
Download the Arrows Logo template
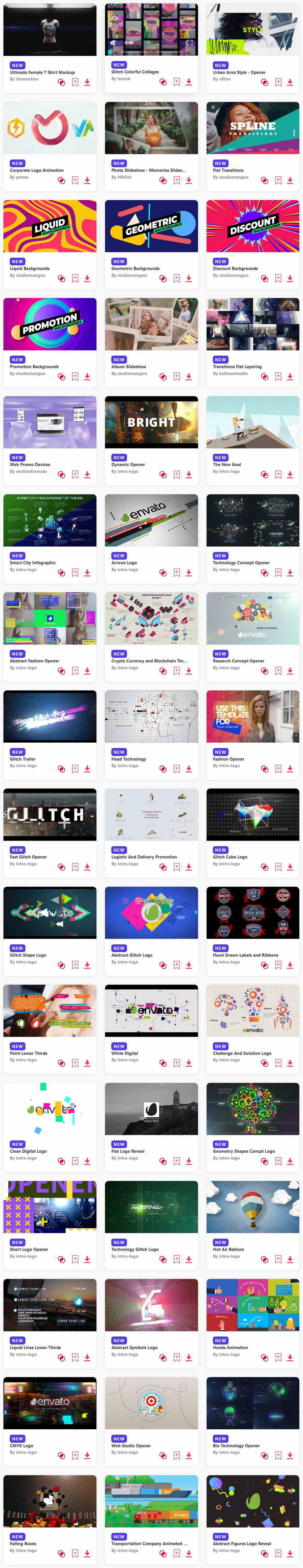point(189,572)
